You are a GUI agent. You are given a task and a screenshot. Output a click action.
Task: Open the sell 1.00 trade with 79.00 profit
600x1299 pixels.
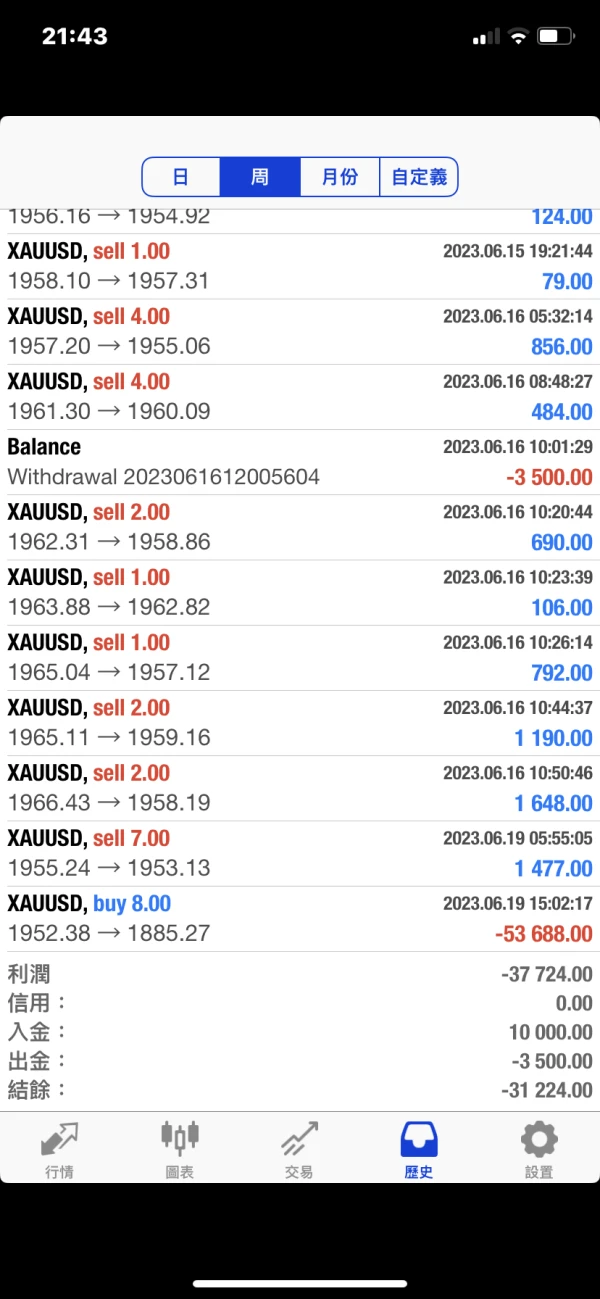[300, 266]
